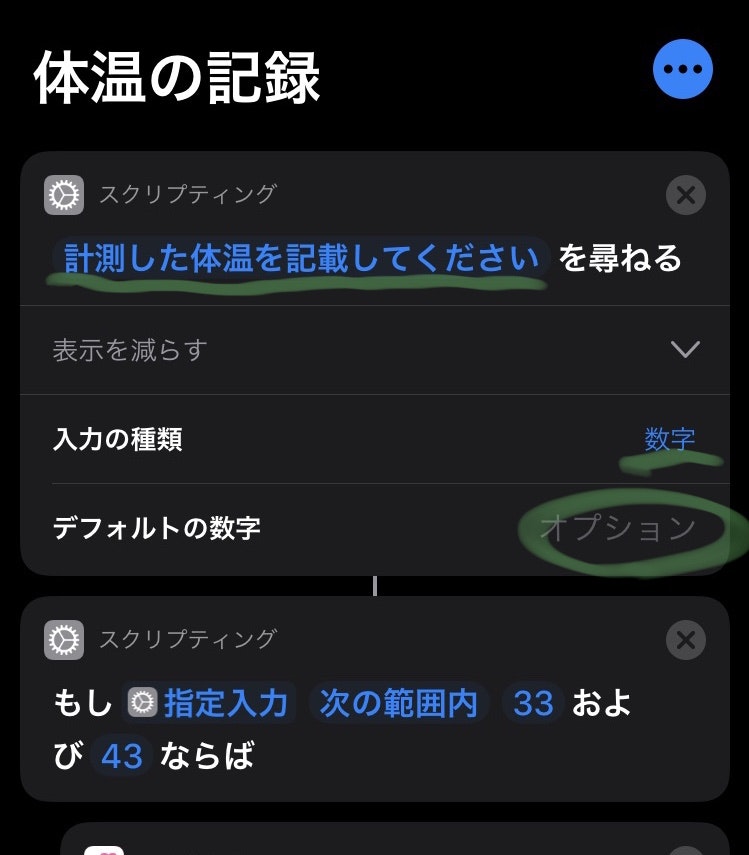749x855 pixels.
Task: Change input type 数字
Action: [x=669, y=439]
